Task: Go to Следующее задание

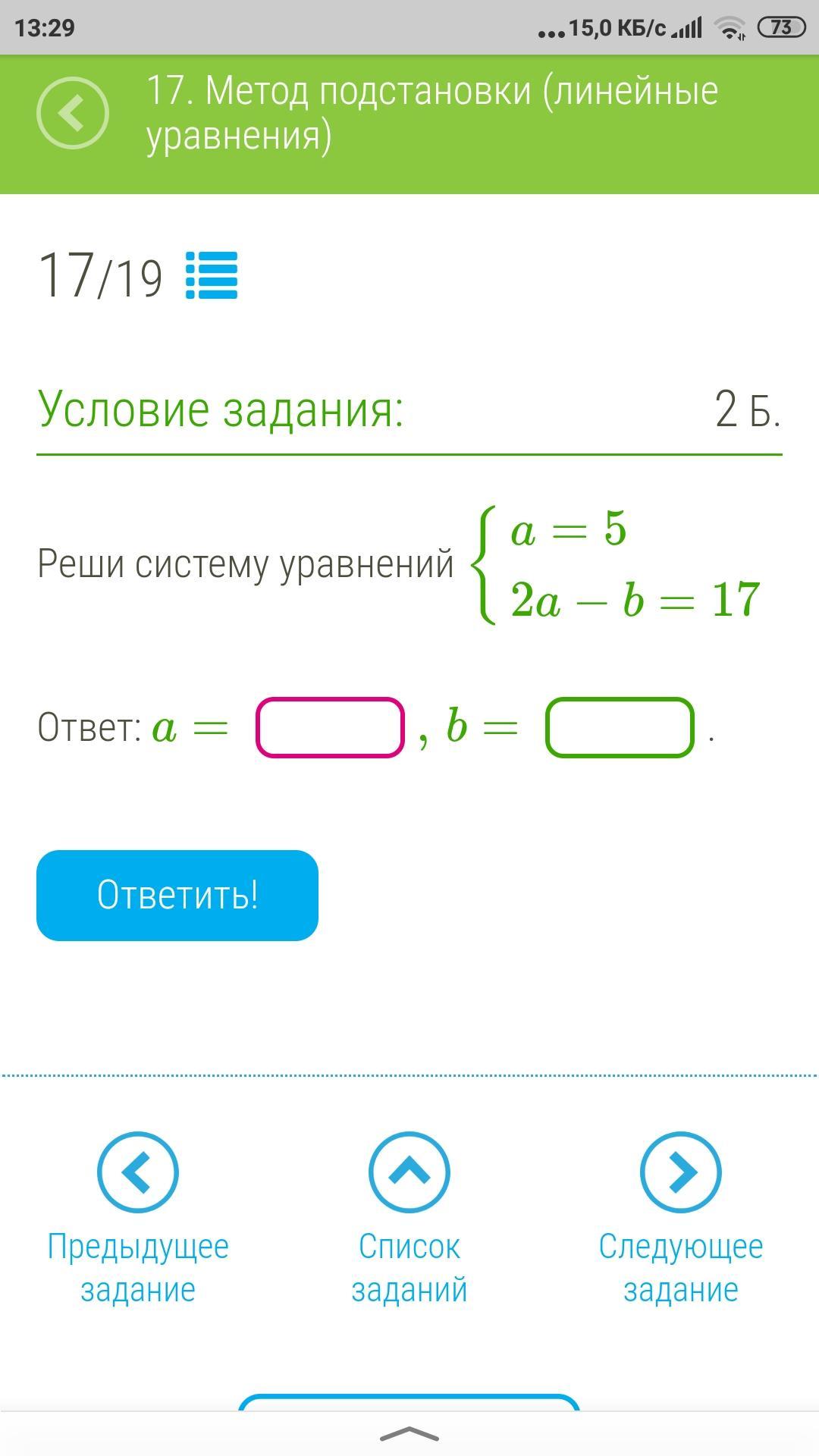Action: 681,1219
